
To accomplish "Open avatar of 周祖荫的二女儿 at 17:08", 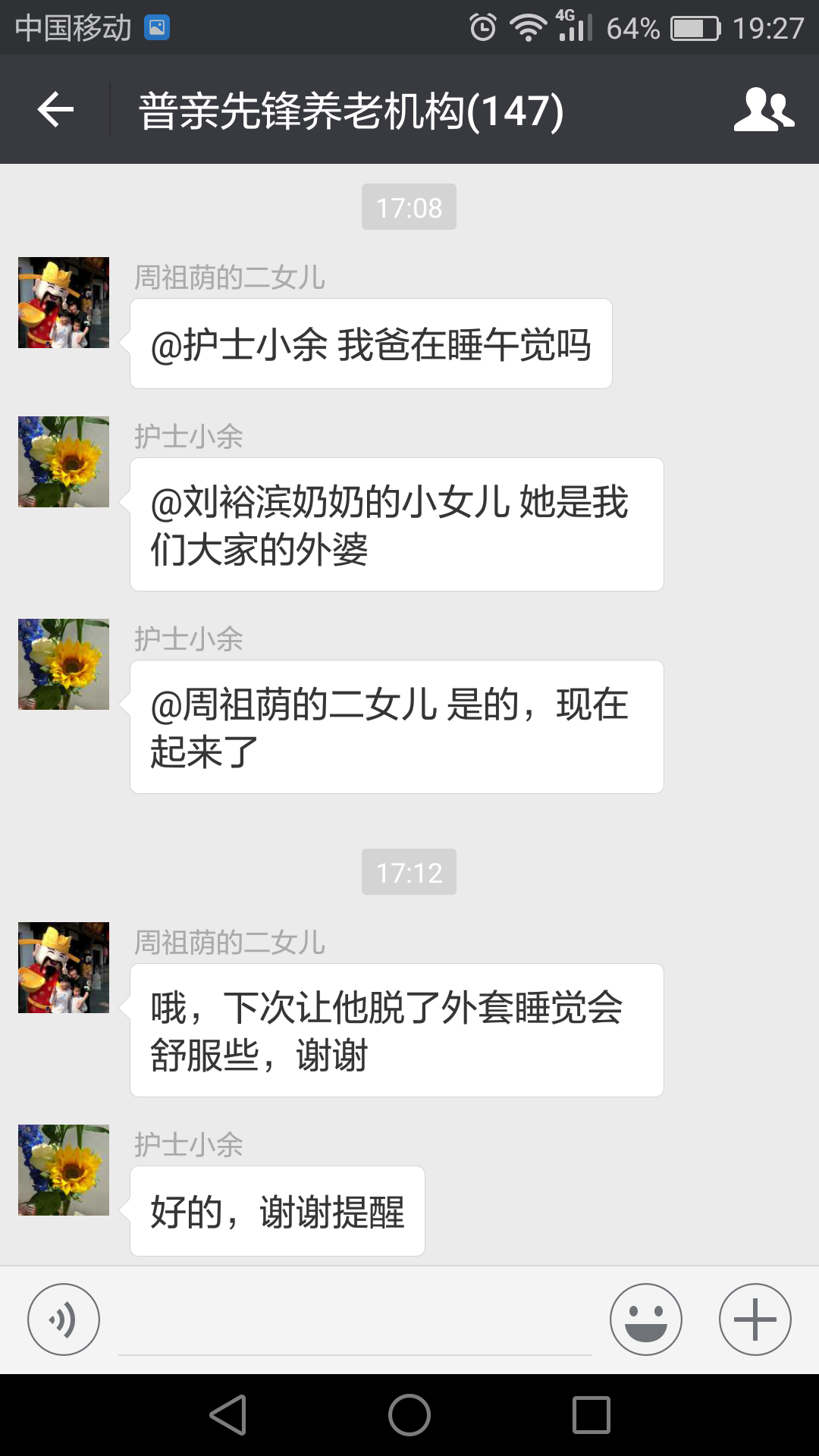I will 64,303.
